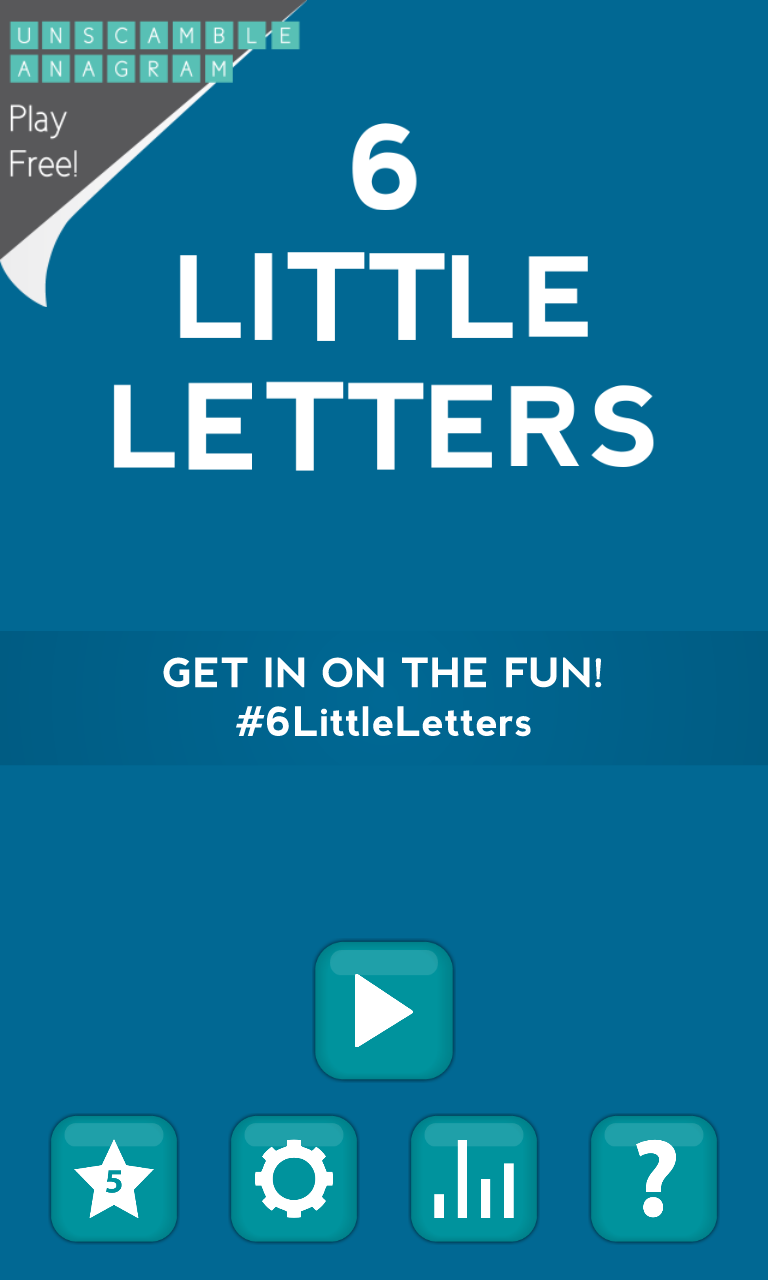The width and height of the screenshot is (768, 1280).
Task: Open the settings gear
Action: [x=294, y=1178]
